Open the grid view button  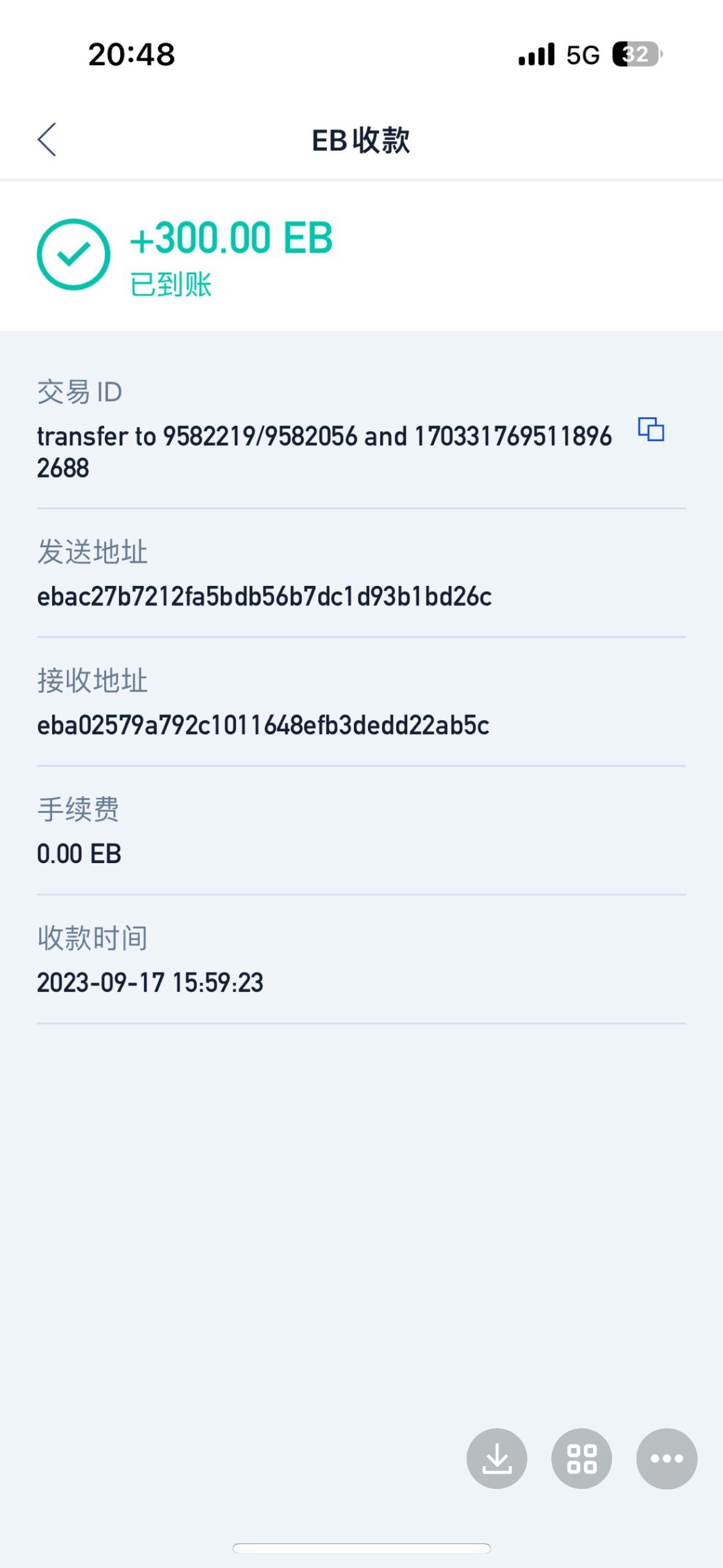581,1458
